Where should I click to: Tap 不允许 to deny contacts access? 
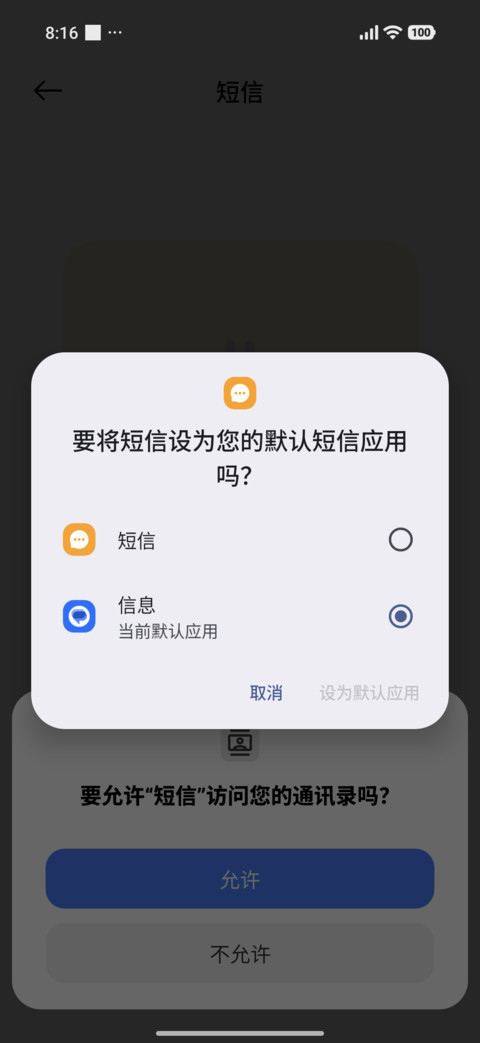pyautogui.click(x=239, y=954)
